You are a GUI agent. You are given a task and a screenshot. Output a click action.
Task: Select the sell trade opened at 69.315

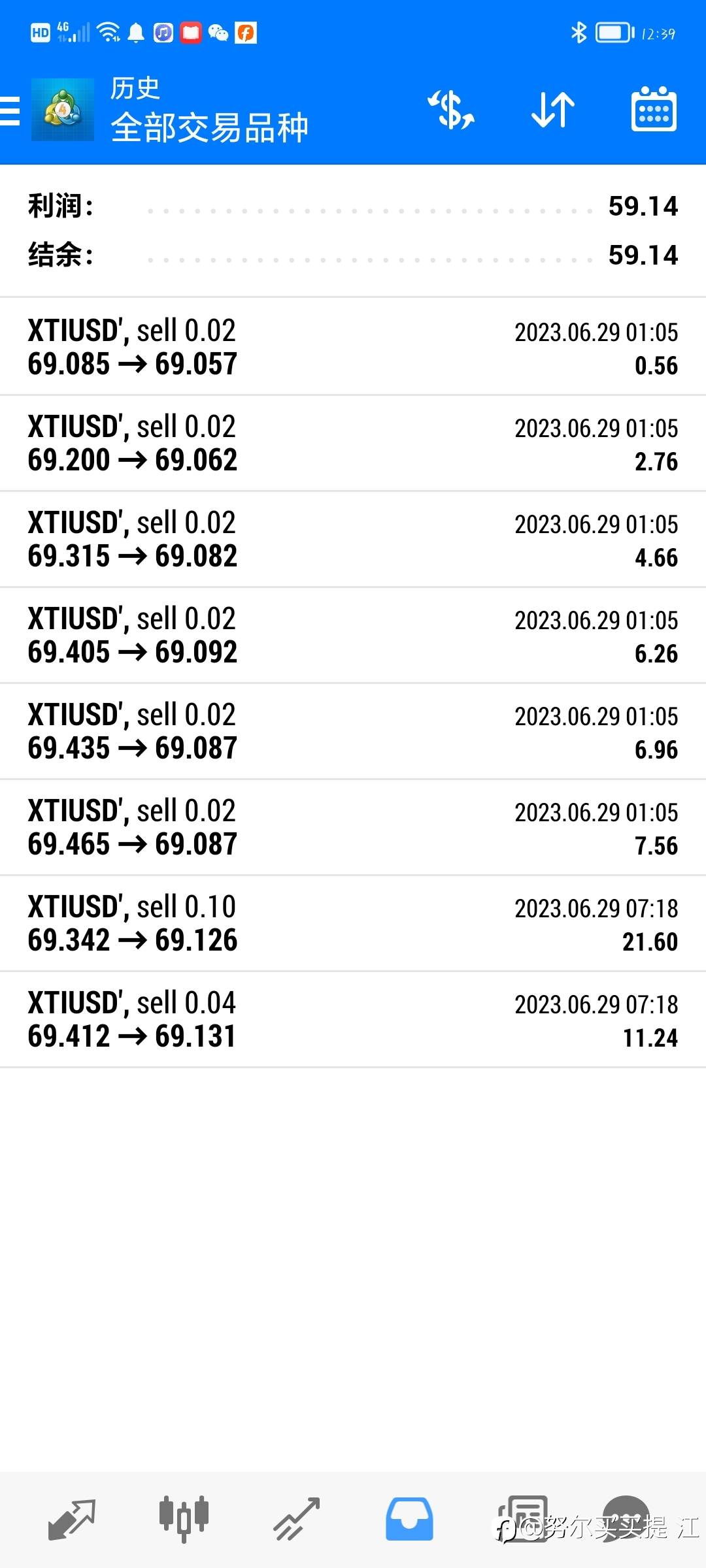[353, 539]
